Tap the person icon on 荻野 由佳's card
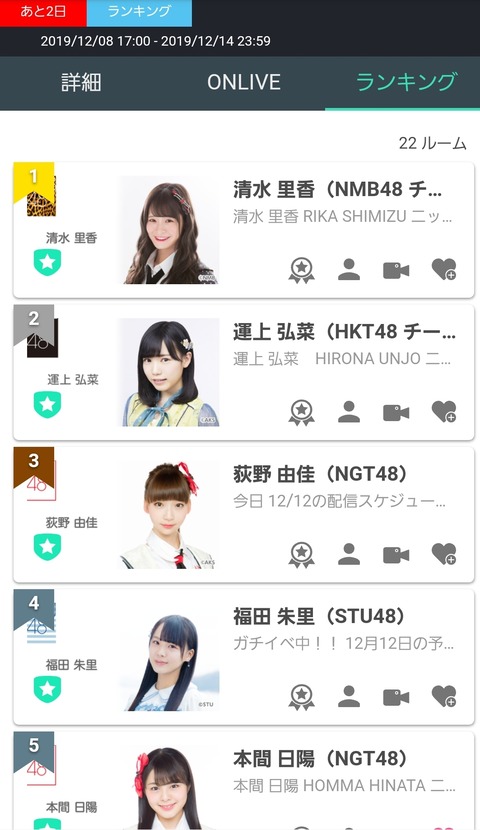The image size is (480, 830). [349, 554]
